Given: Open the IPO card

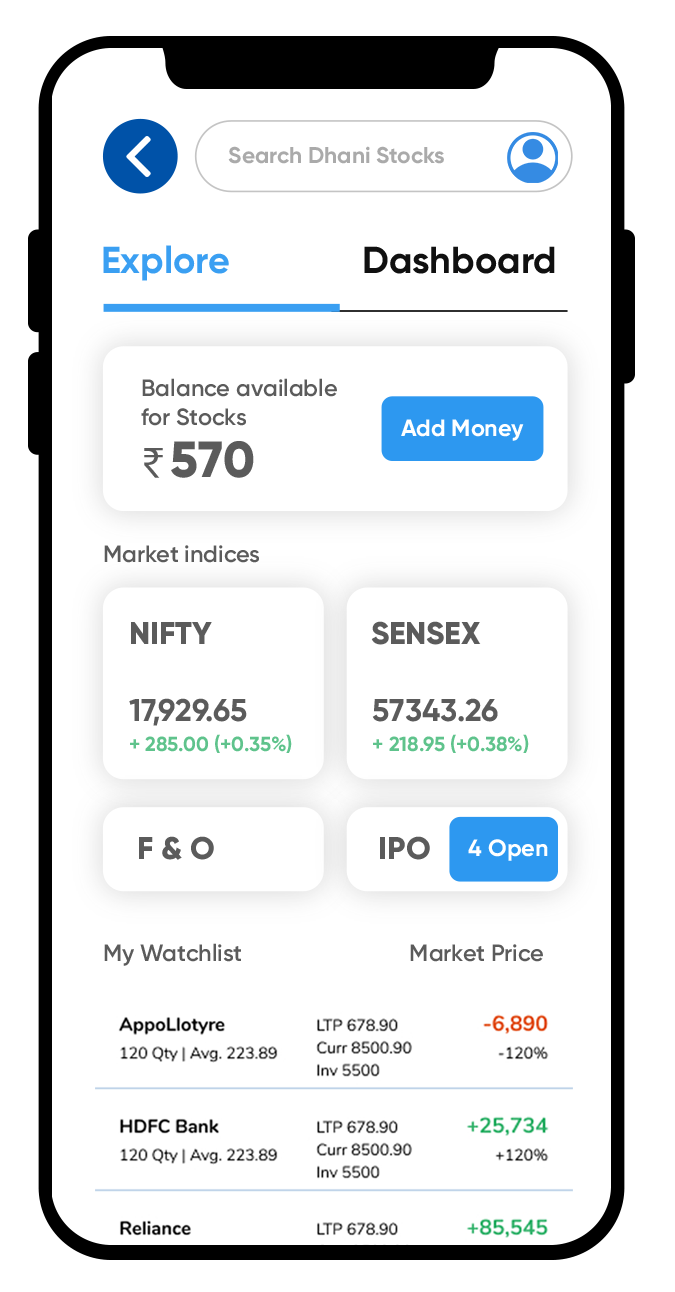Looking at the screenshot, I should click(x=404, y=849).
